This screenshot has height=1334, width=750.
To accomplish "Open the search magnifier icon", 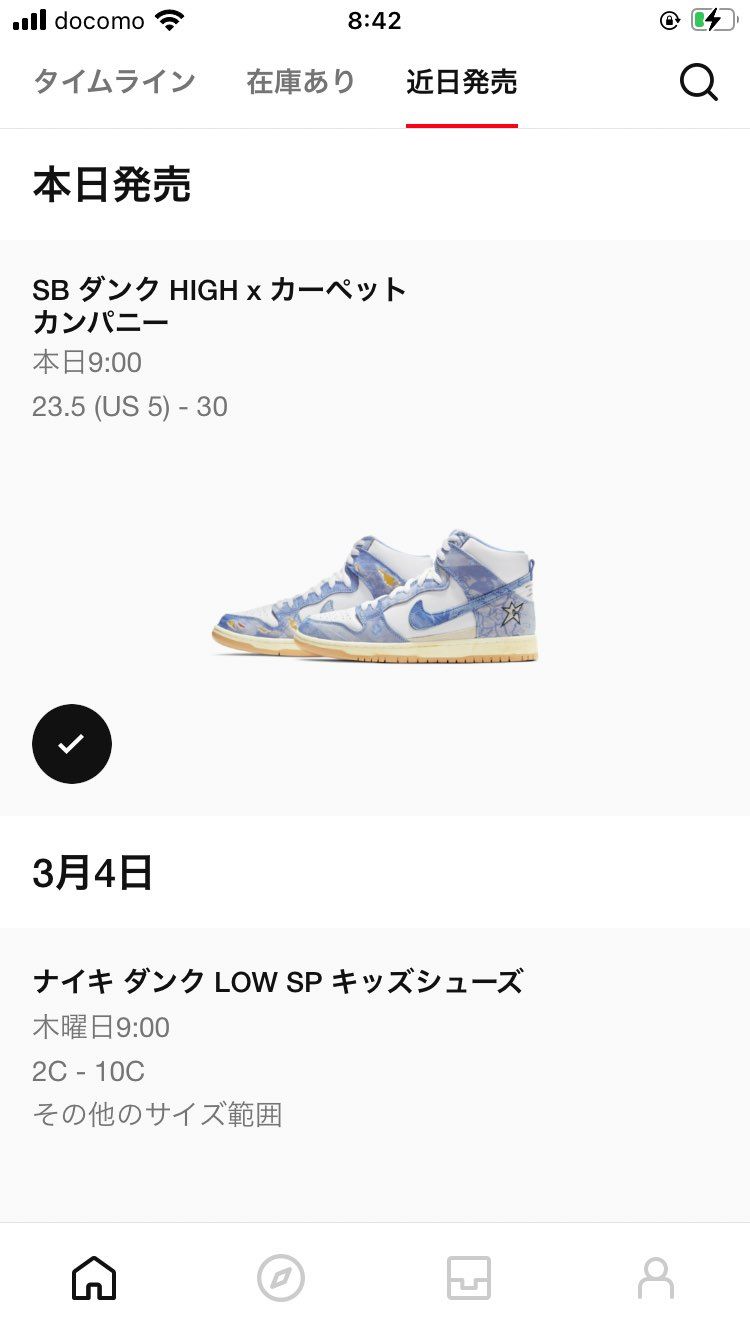I will click(x=699, y=83).
